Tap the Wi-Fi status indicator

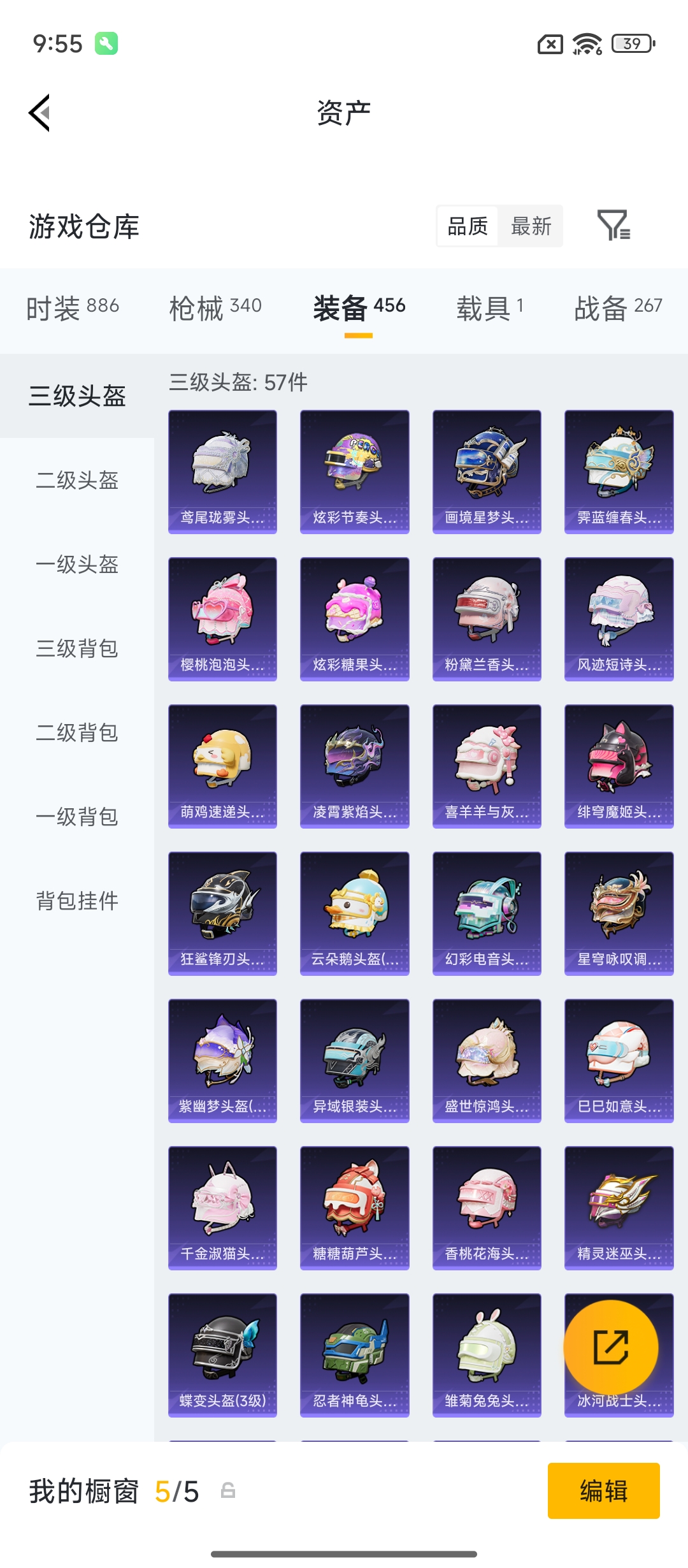coord(587,43)
